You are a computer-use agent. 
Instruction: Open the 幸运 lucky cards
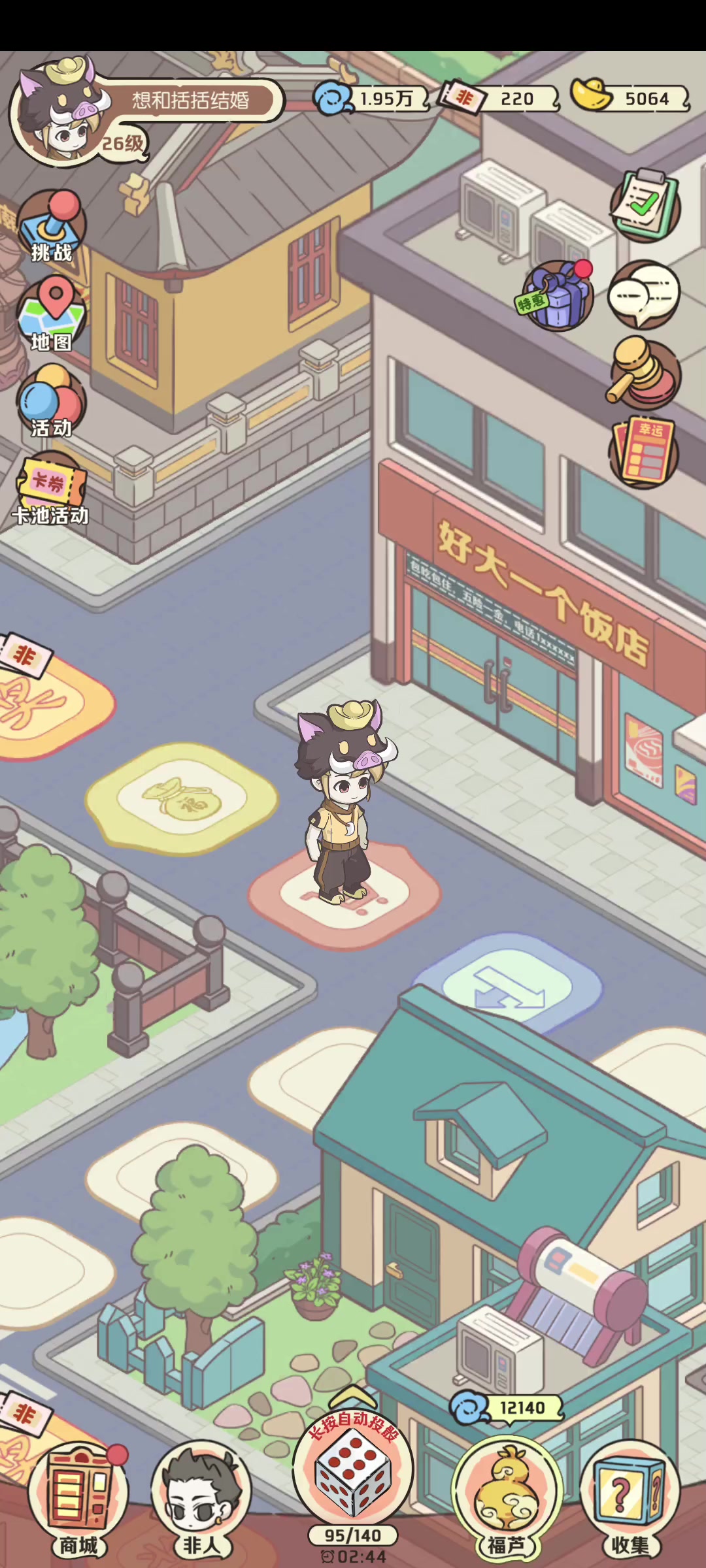(644, 452)
